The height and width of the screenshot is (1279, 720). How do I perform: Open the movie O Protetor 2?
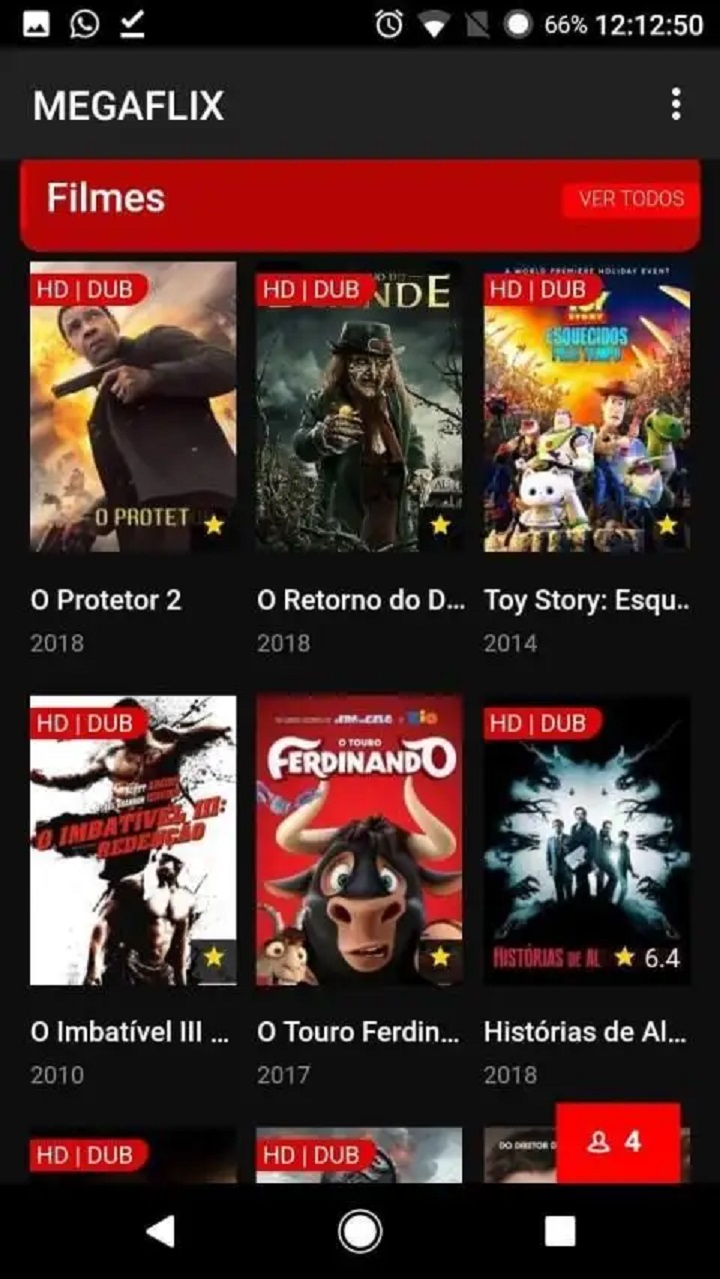coord(133,407)
